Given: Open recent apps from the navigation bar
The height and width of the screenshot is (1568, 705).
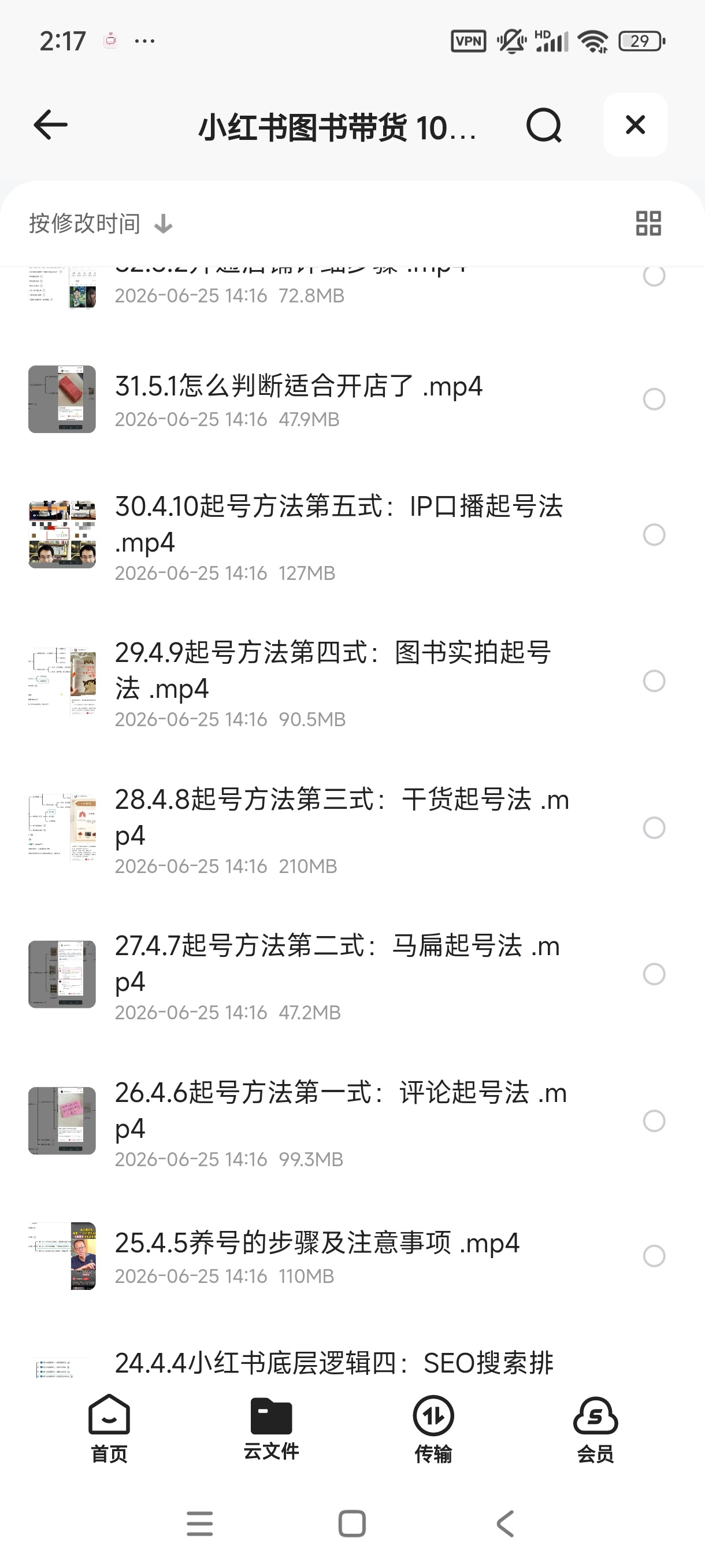Looking at the screenshot, I should point(199,1524).
